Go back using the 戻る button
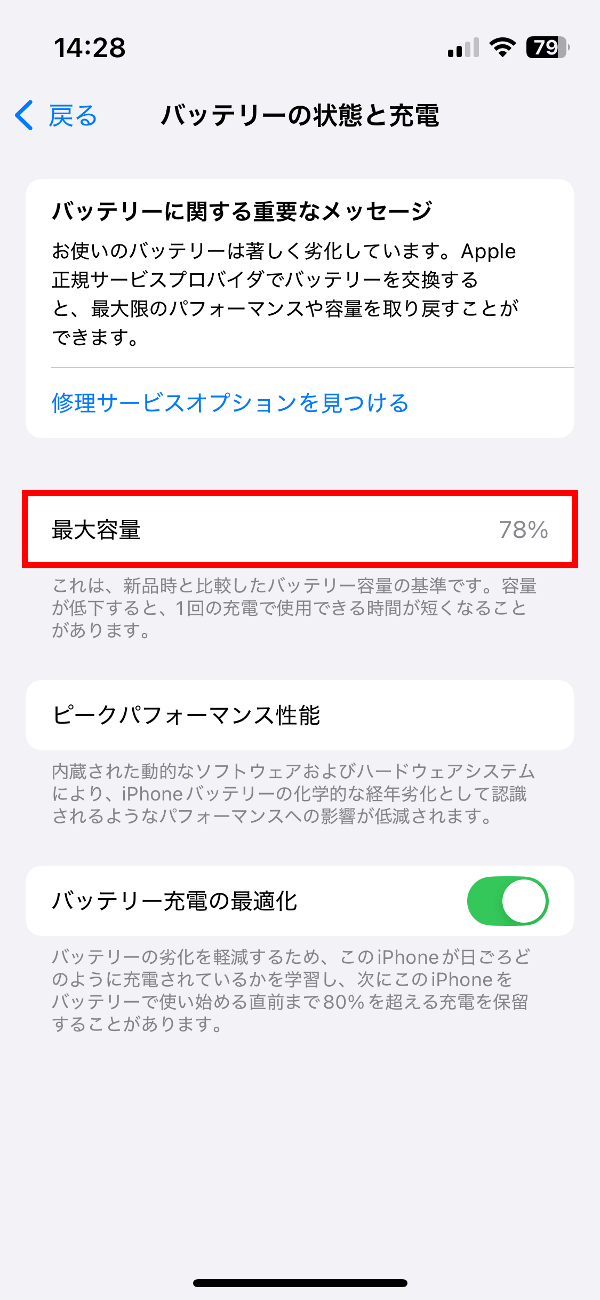 (57, 116)
